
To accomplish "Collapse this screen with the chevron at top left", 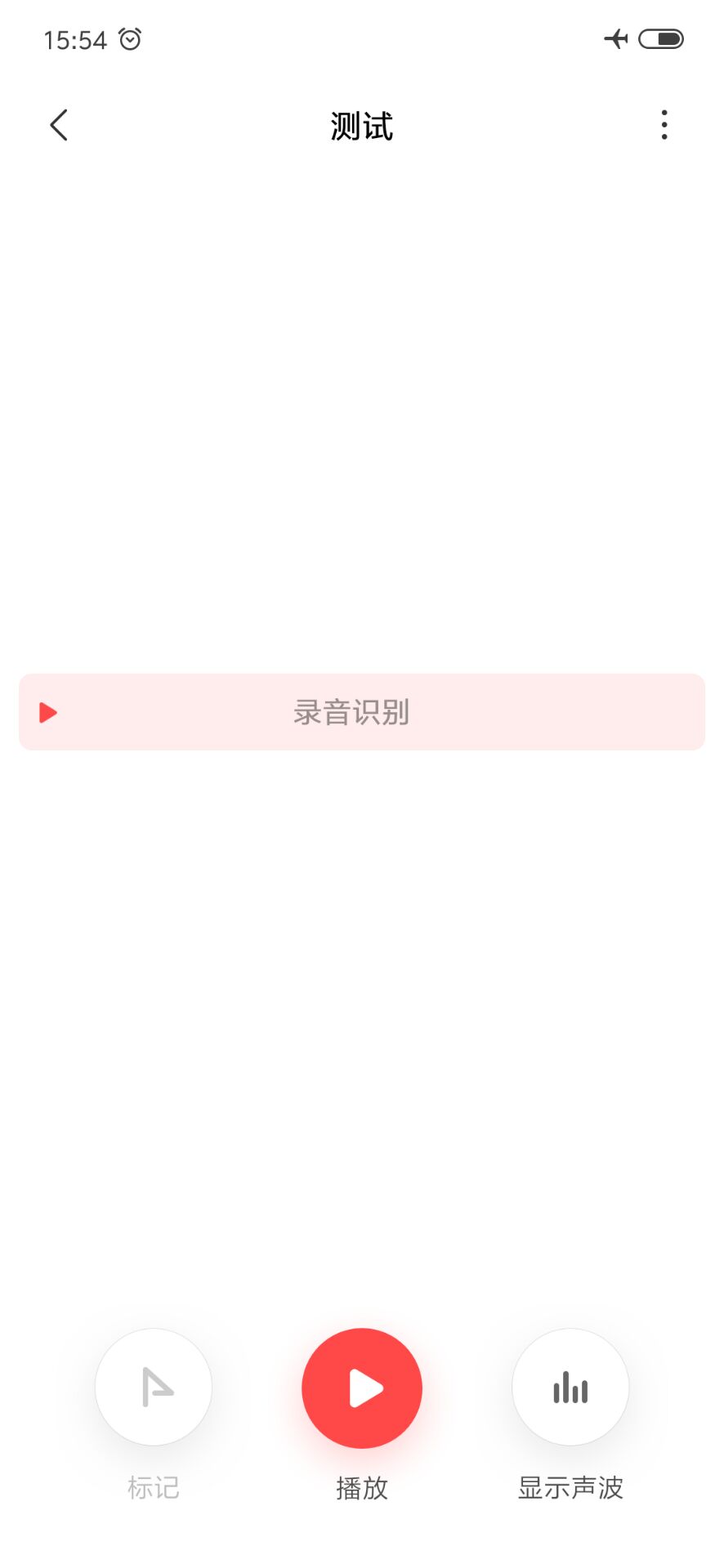I will coord(58,124).
